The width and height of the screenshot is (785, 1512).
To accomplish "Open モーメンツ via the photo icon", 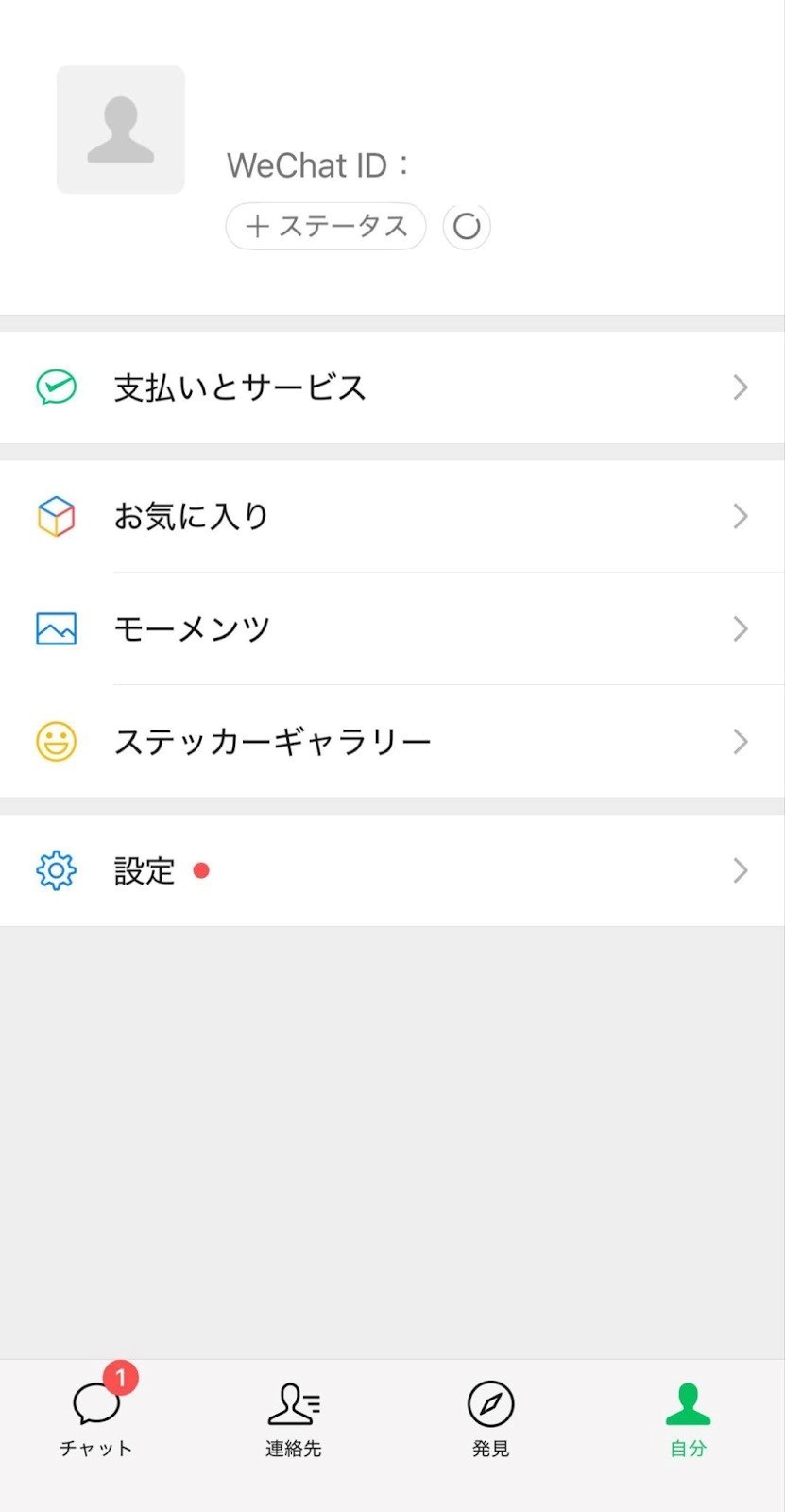I will (55, 628).
